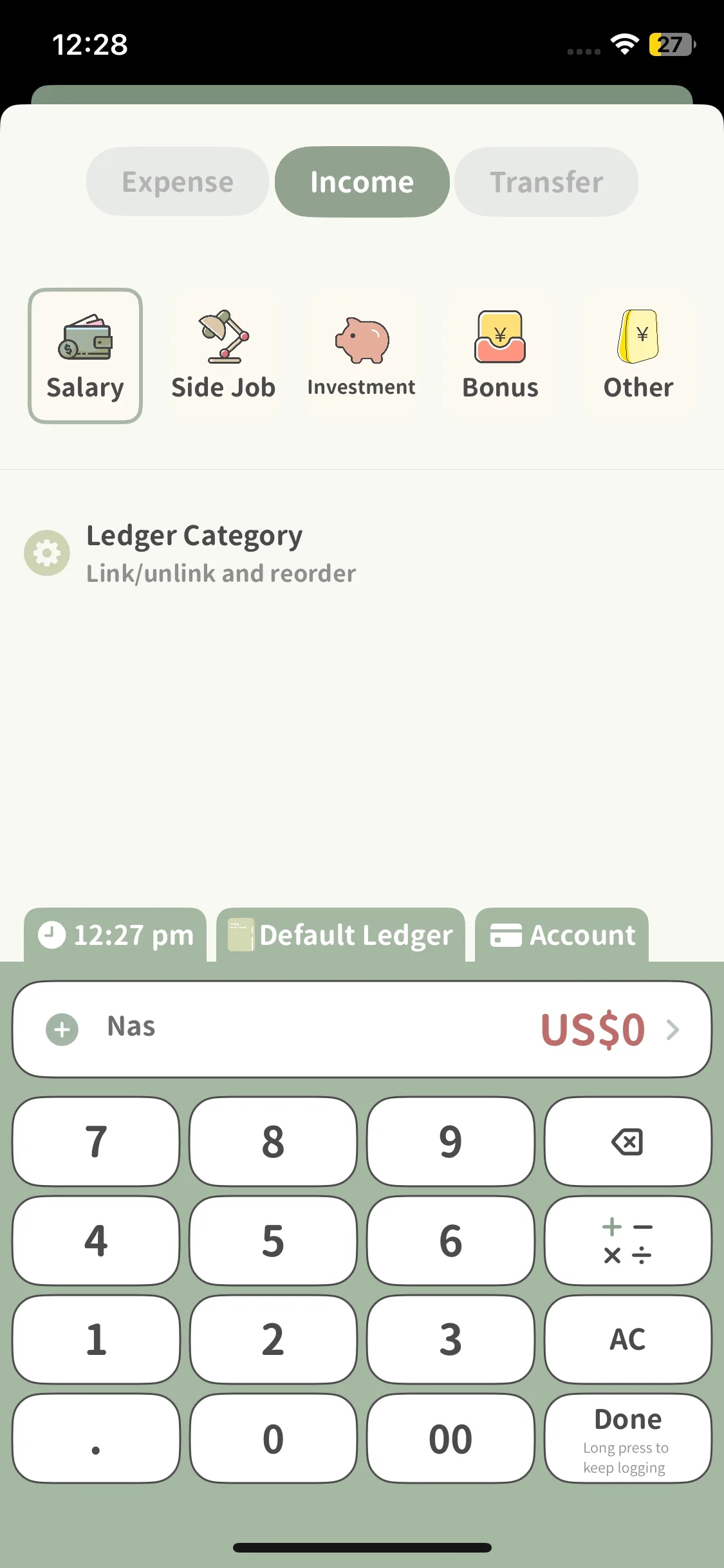
Task: Open the Default Ledger selector
Action: (341, 935)
